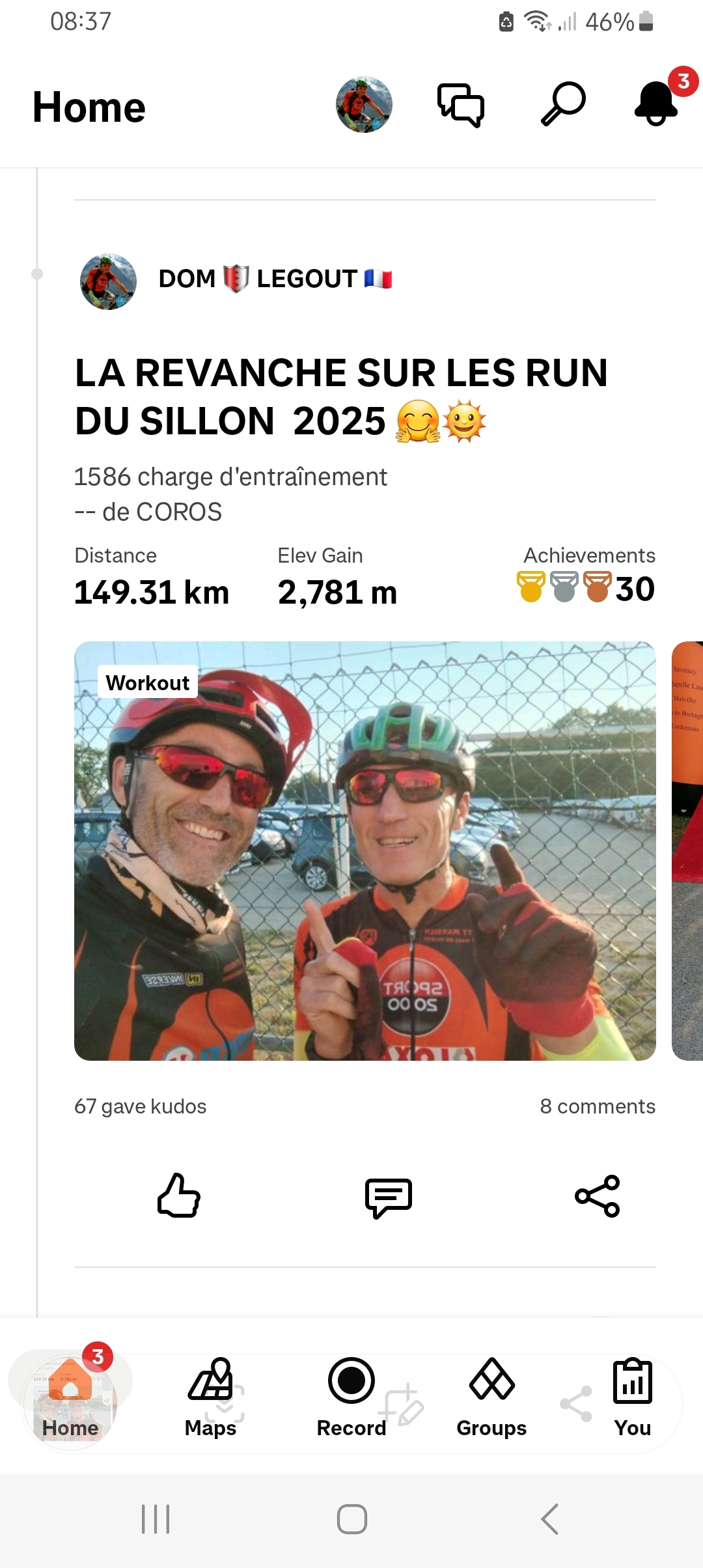Go back with the system back button
The height and width of the screenshot is (1568, 703).
point(550,1519)
